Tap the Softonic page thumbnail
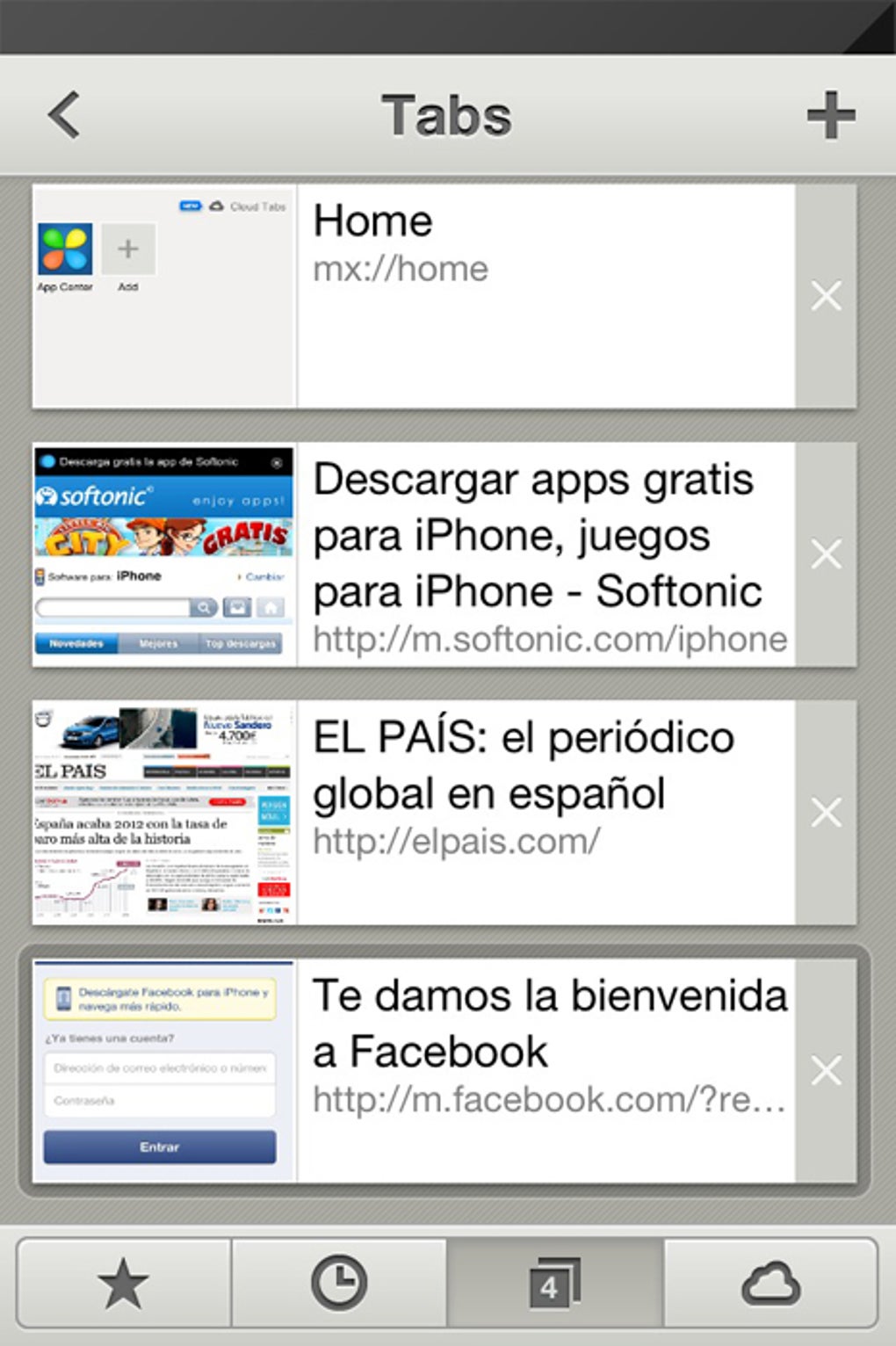Screen dimensions: 896x1346 coord(163,554)
